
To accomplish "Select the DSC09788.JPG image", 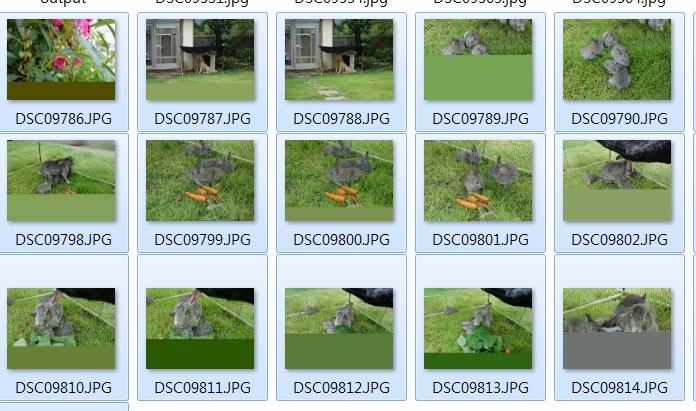I will point(339,60).
